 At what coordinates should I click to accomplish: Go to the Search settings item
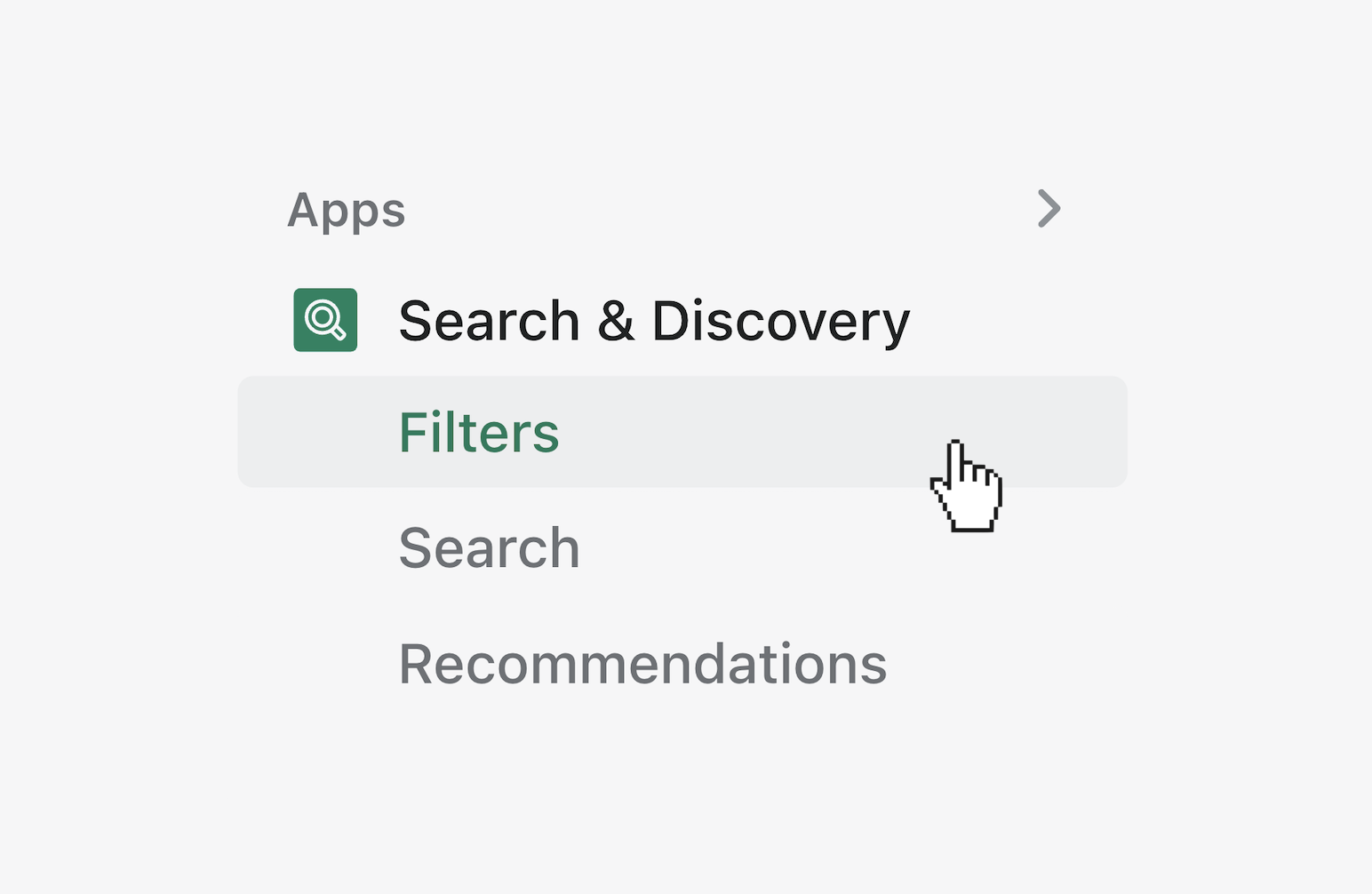(490, 548)
